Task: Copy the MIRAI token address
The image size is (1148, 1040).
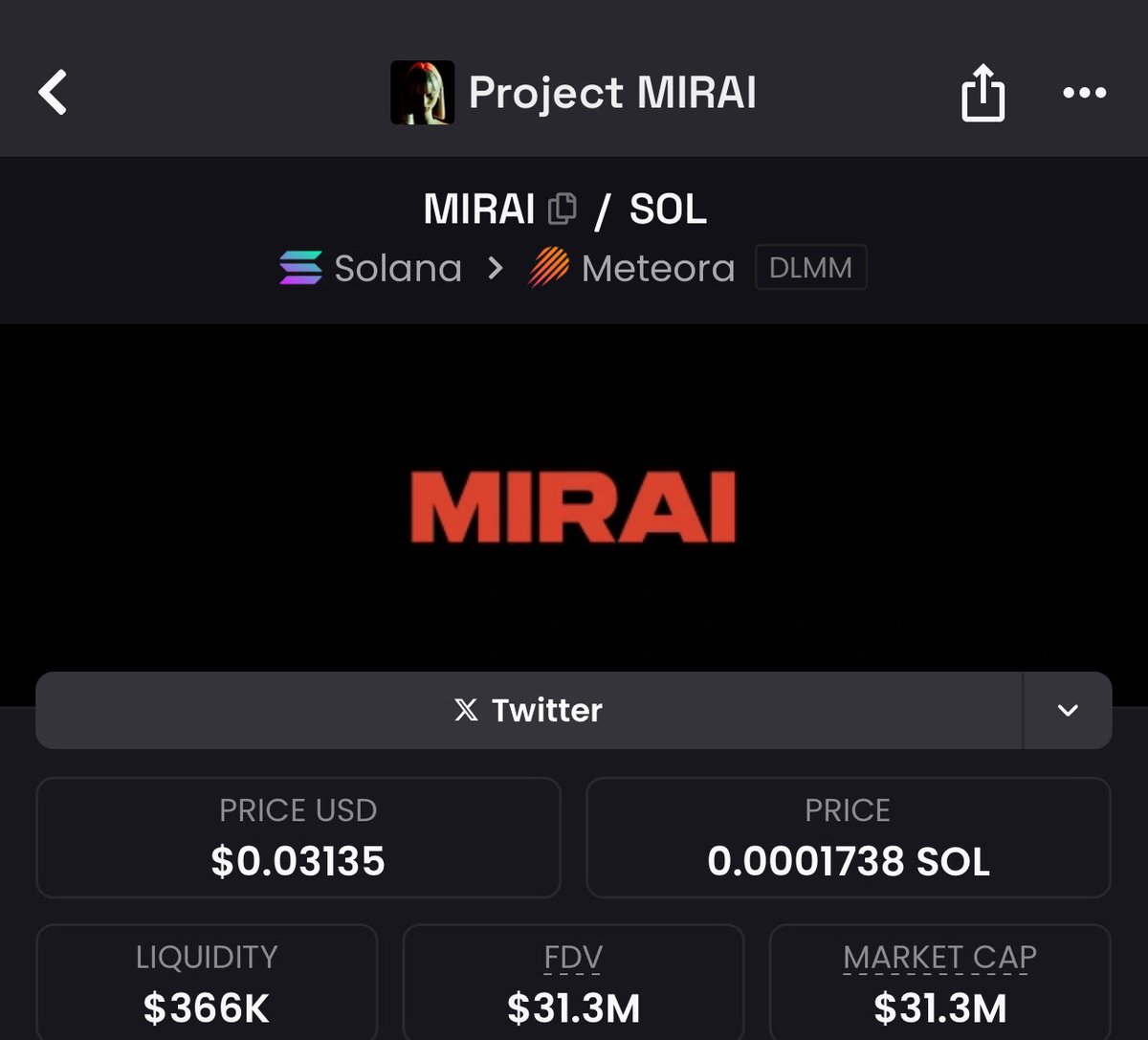Action: 562,209
